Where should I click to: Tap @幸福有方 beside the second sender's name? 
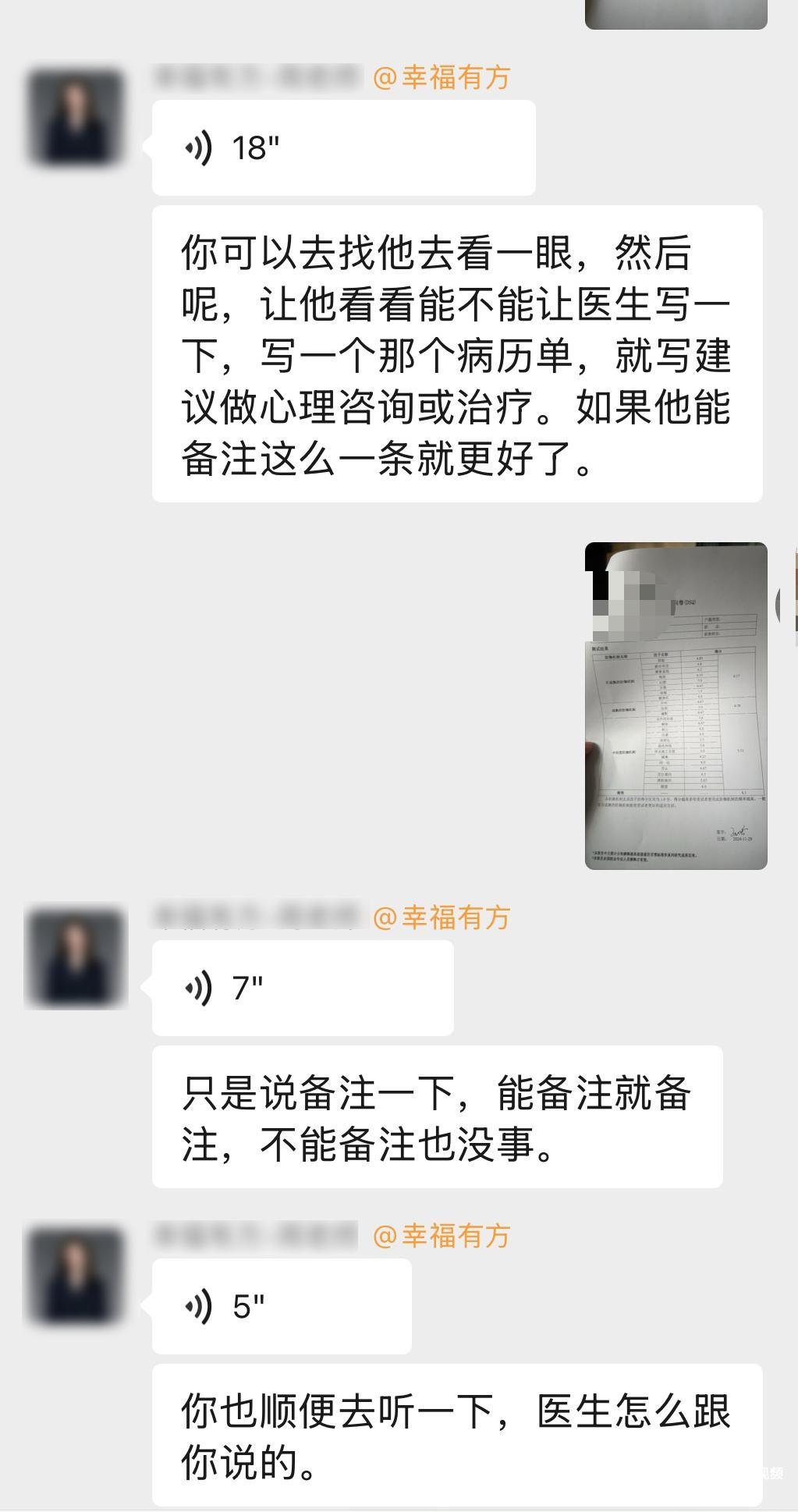443,917
